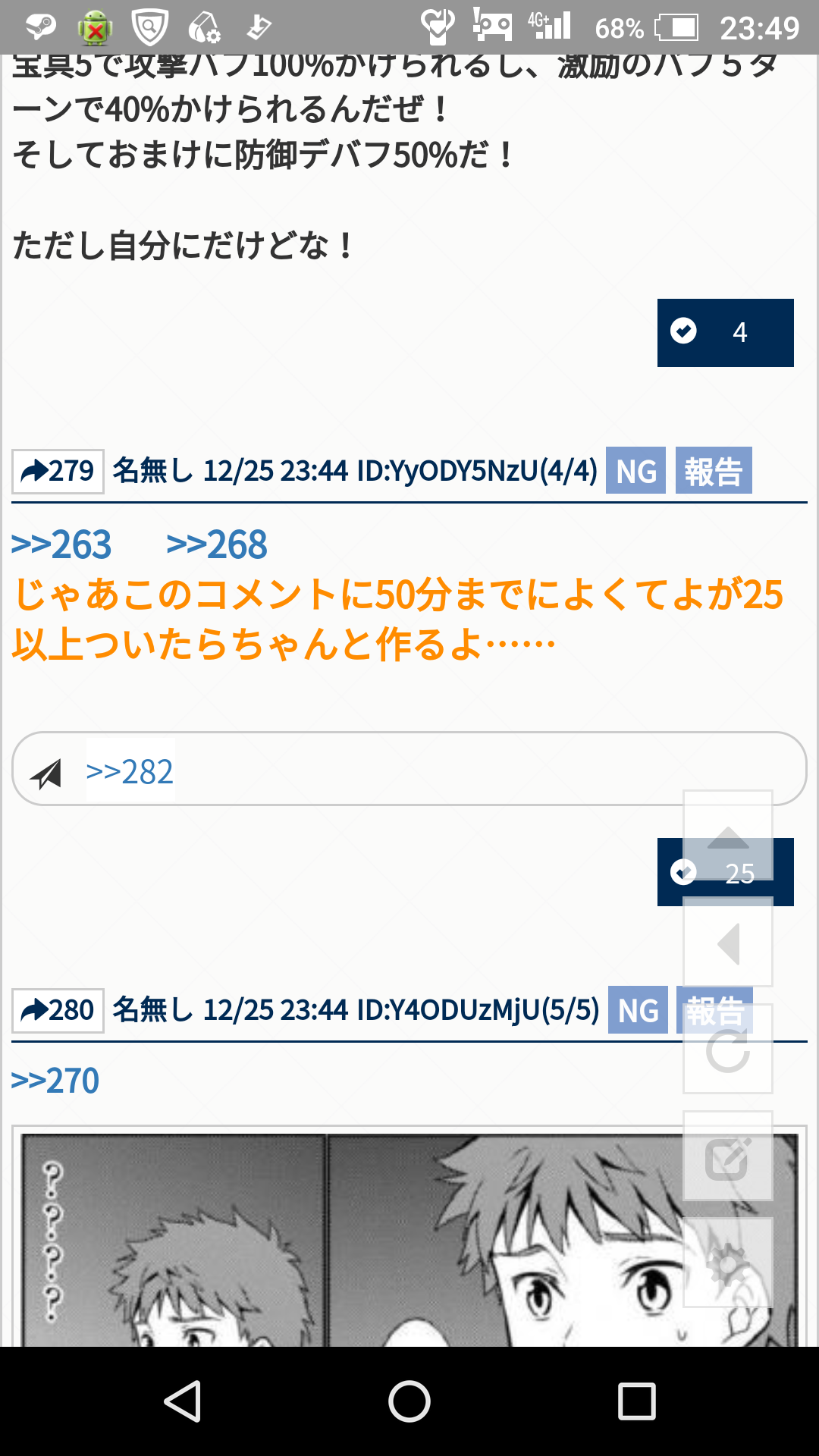Open the >>270 anchor link
Screen dimensions: 819x1456
[x=55, y=1081]
